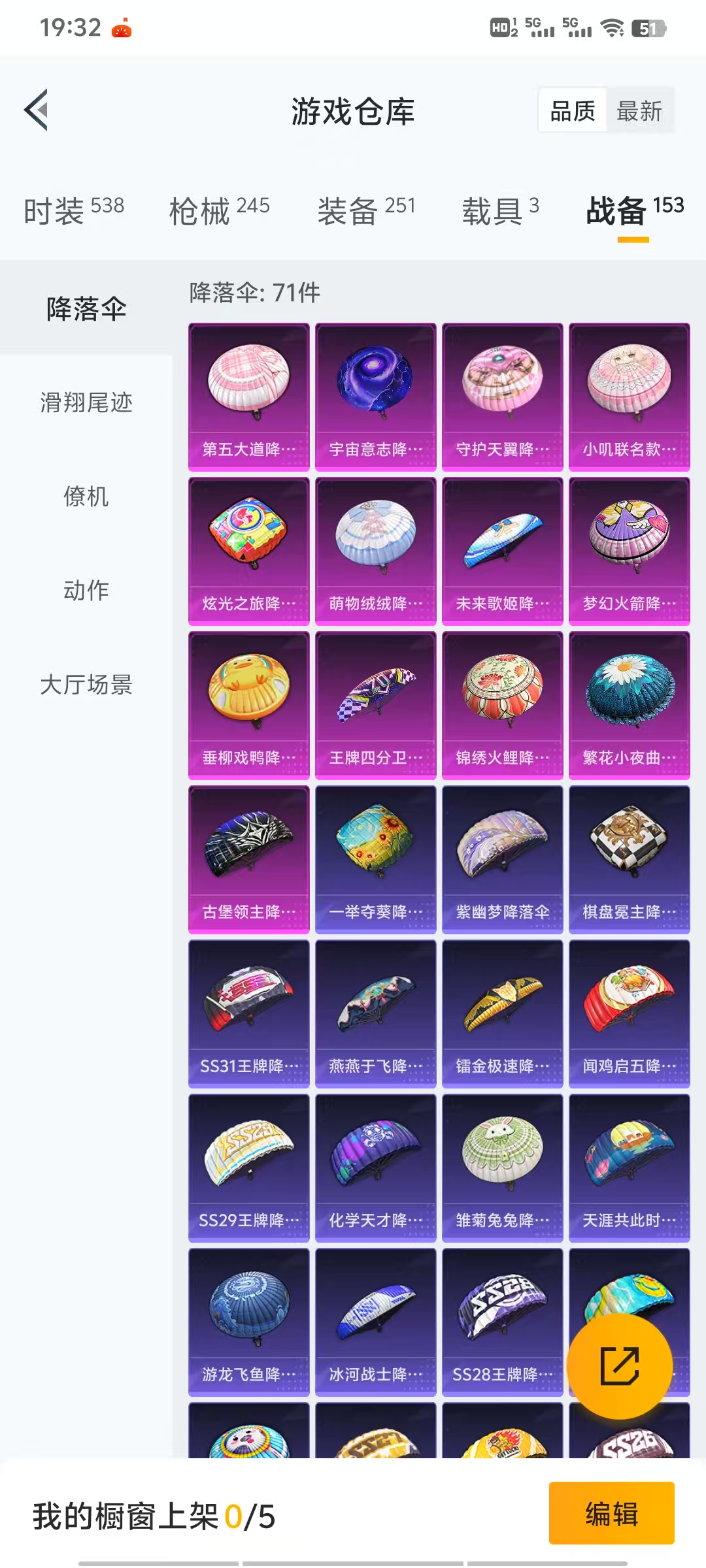Sort by 最新
Screen dimensions: 706x1568
(x=639, y=110)
